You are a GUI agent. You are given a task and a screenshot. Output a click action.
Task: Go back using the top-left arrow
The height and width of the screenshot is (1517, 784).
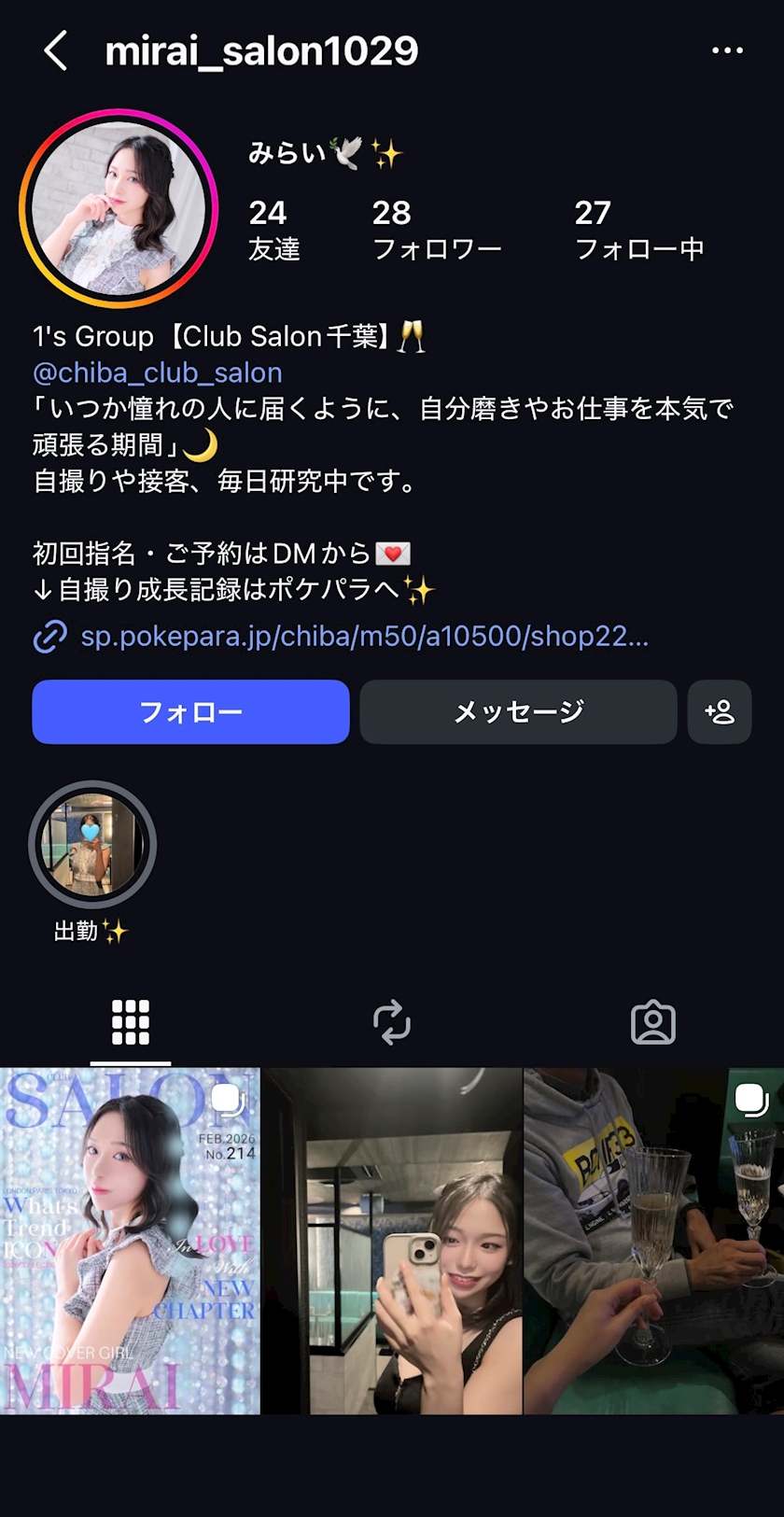(56, 50)
